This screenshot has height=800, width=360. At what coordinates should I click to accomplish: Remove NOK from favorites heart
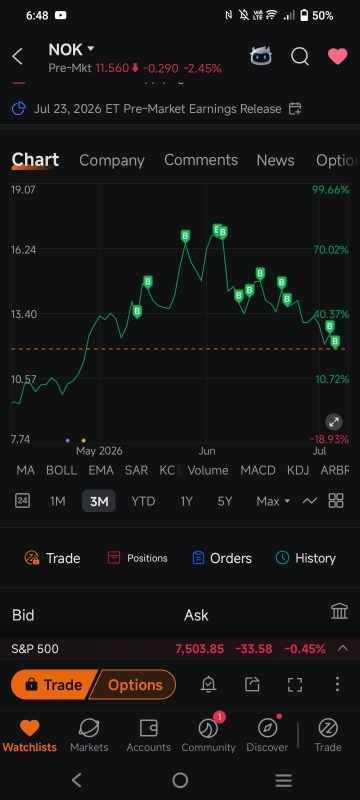337,57
